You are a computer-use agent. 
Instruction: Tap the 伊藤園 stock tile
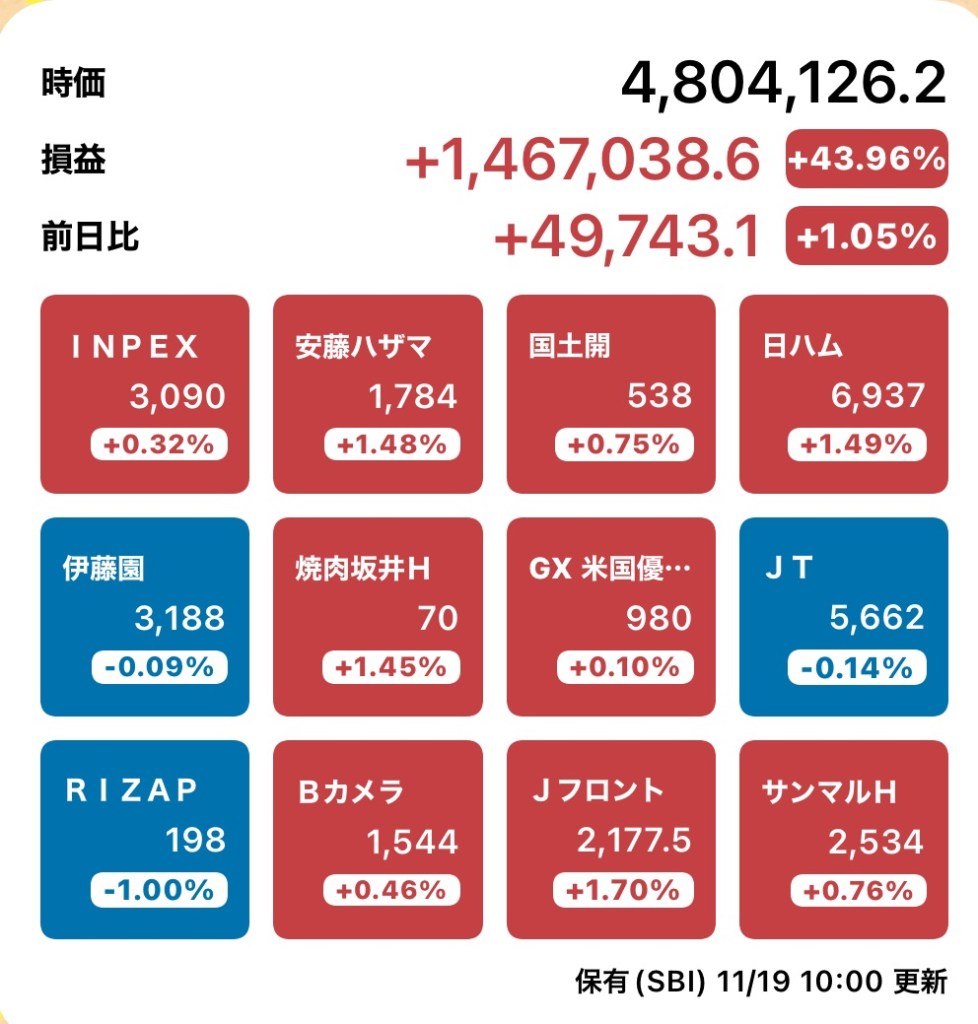coord(145,616)
